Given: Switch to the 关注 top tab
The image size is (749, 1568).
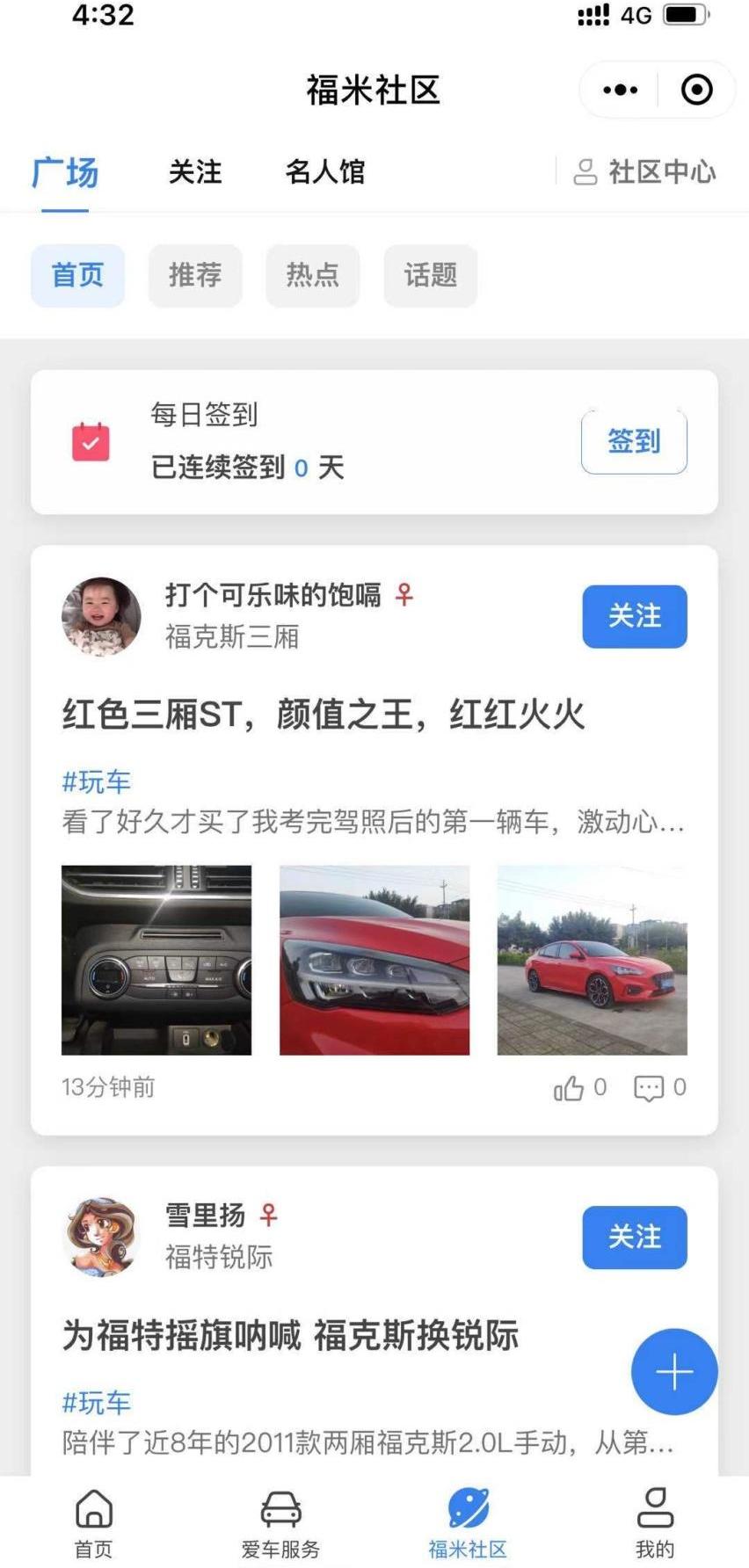Looking at the screenshot, I should (195, 171).
